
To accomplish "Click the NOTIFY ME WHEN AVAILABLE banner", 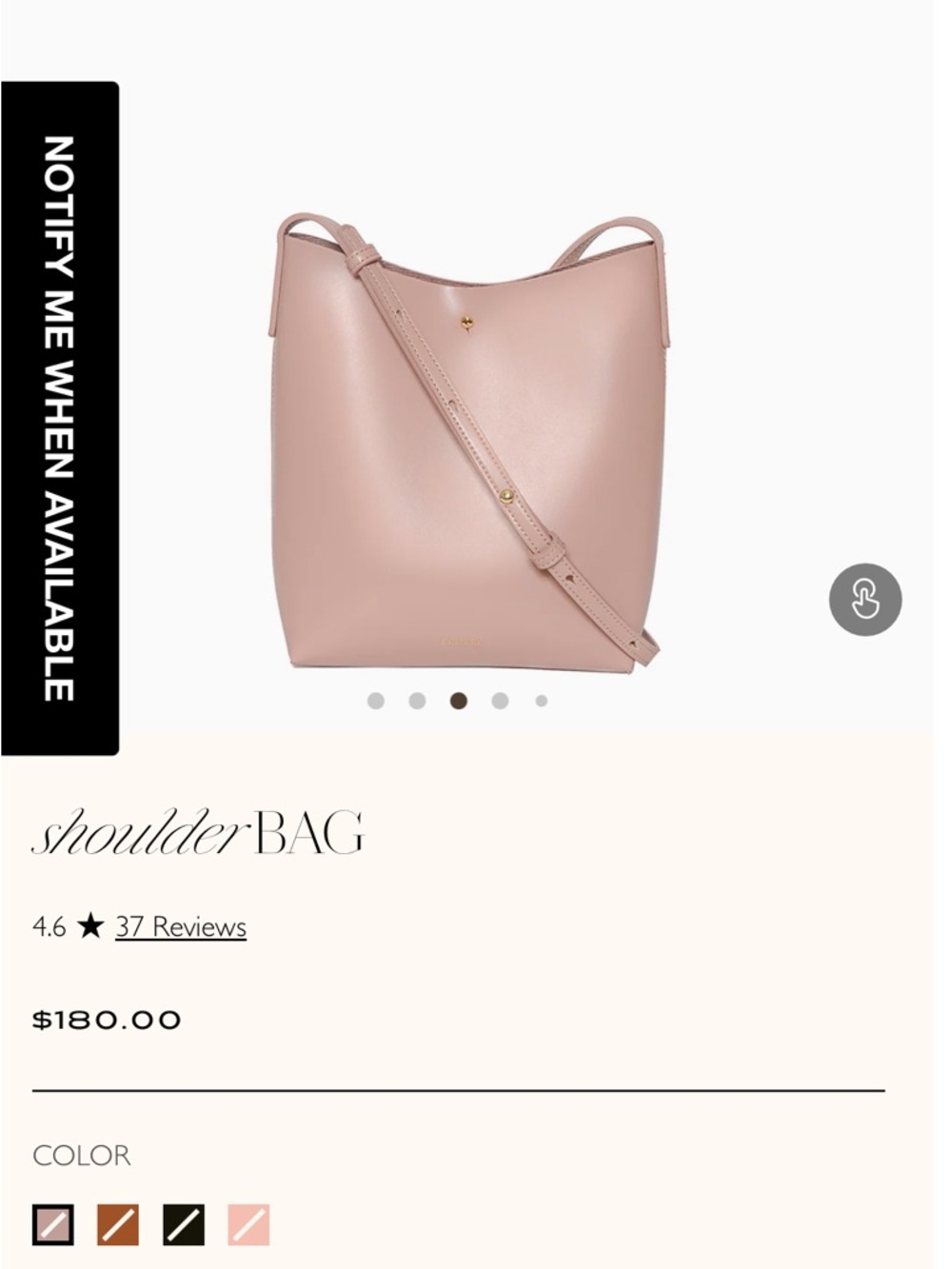I will (x=59, y=414).
